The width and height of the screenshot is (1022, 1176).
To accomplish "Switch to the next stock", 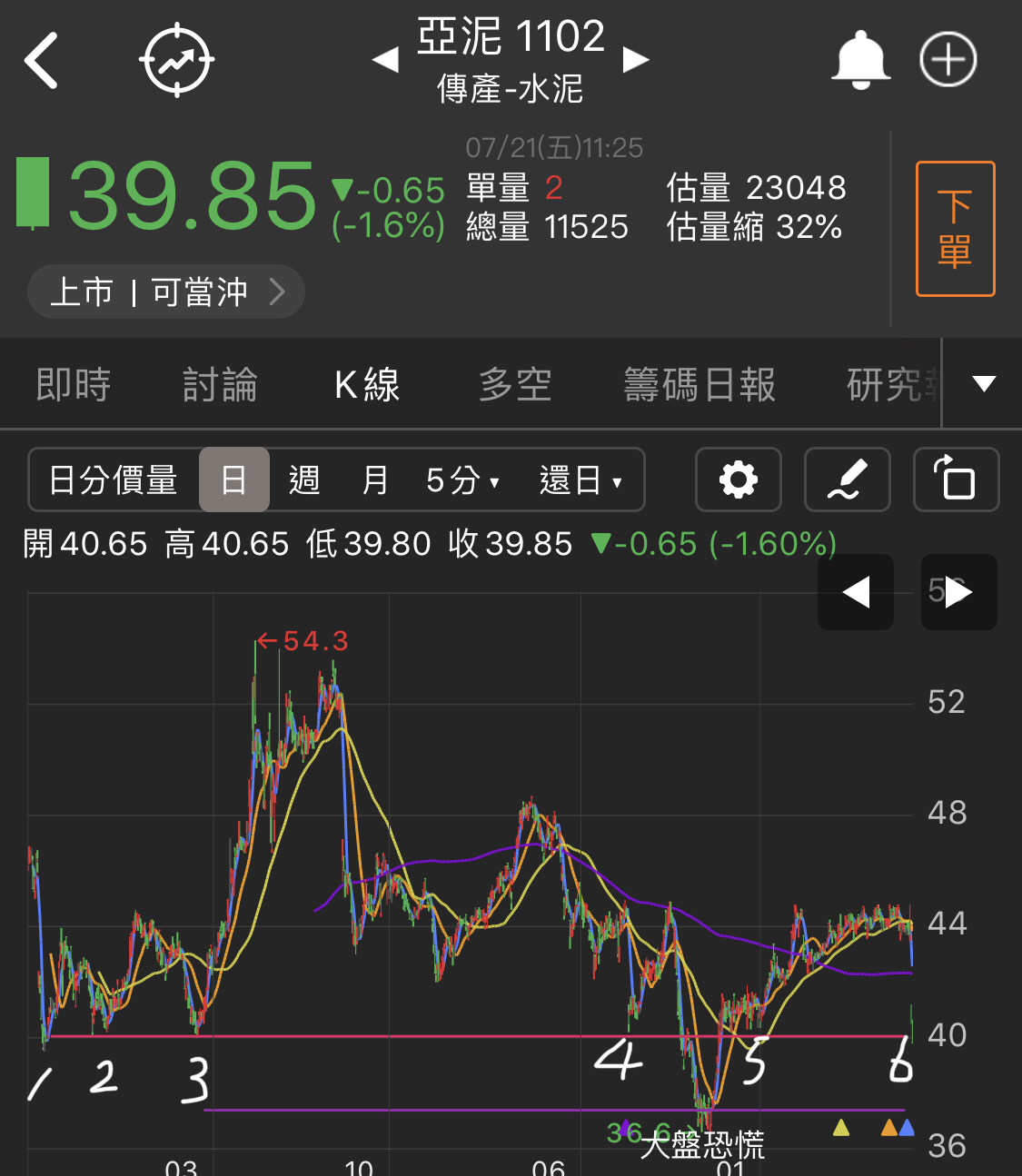I will pos(636,60).
